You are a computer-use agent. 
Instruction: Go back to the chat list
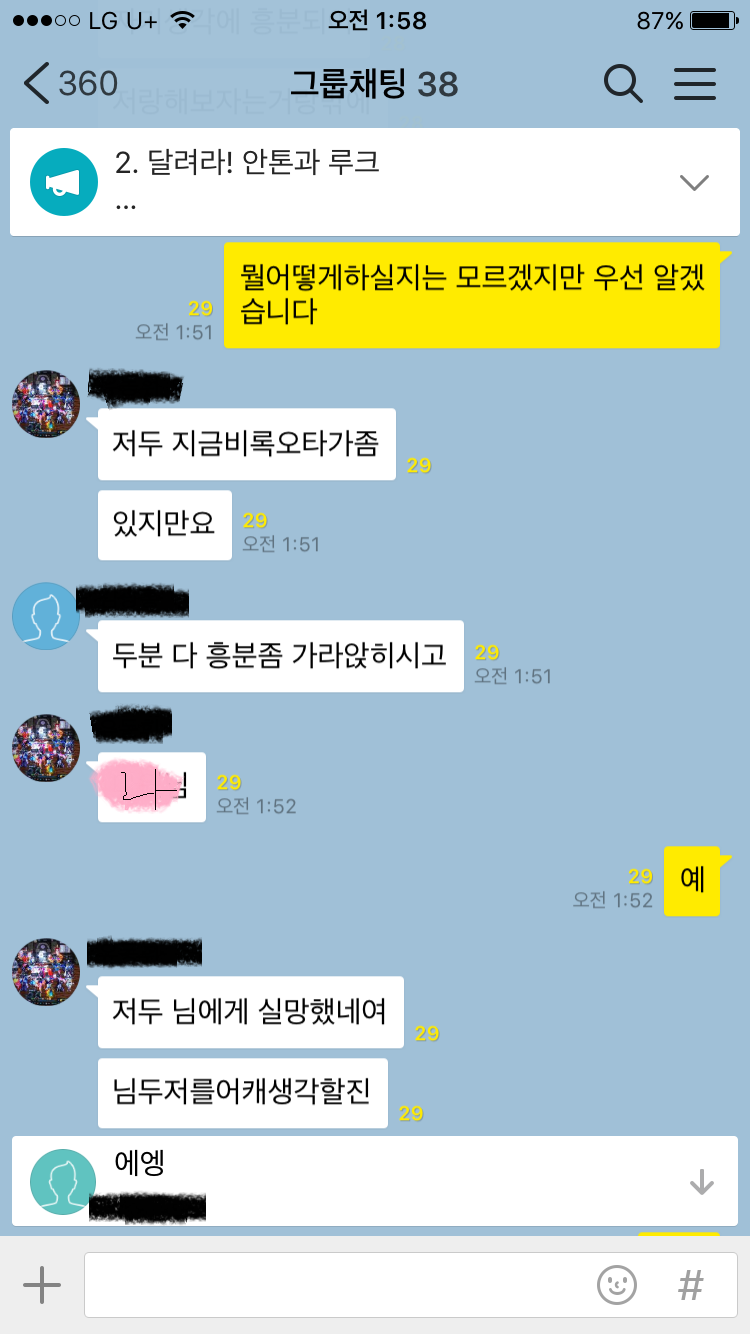[x=68, y=84]
